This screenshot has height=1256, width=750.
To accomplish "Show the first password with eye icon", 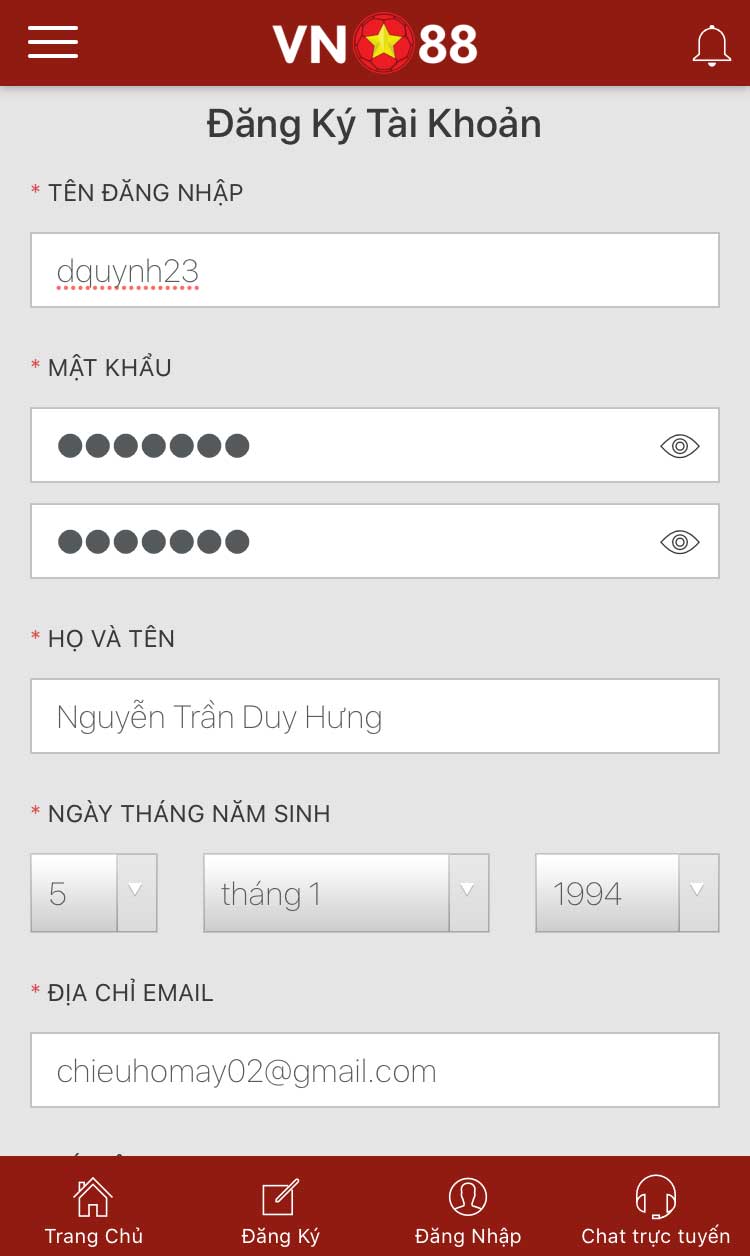I will click(680, 446).
